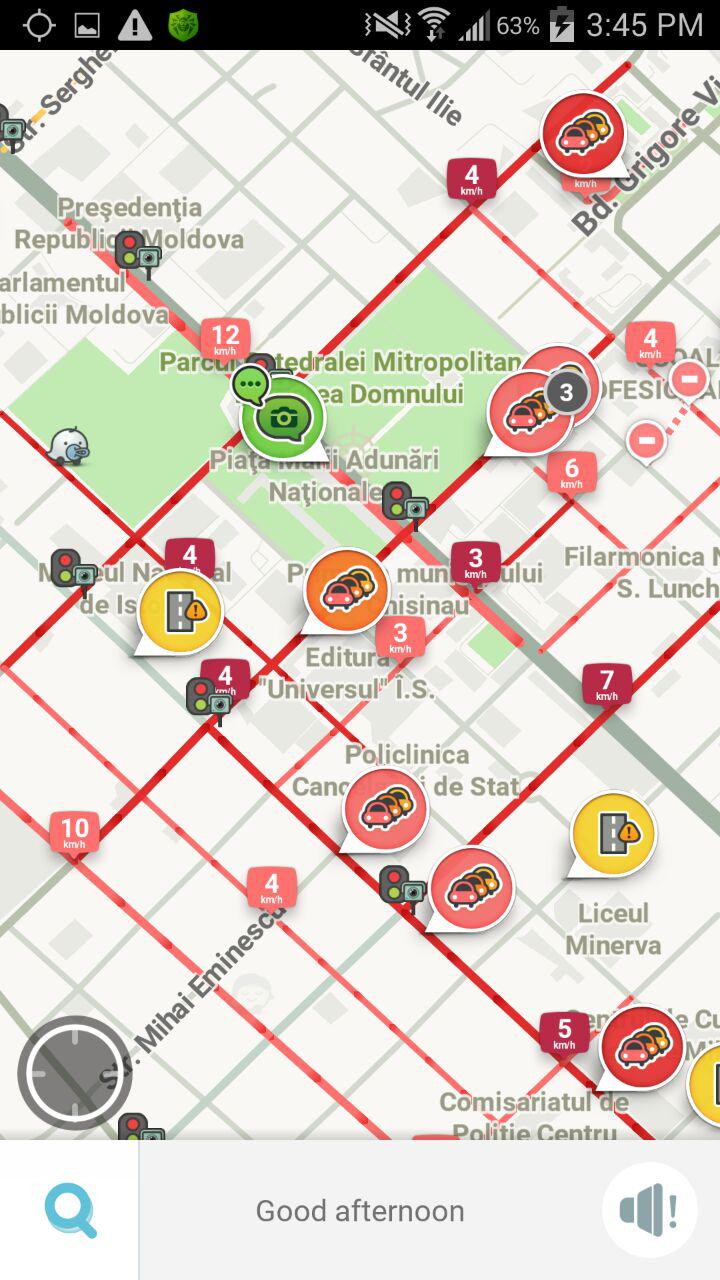The image size is (720, 1280).
Task: Open traffic jam alert near Bd. Grigore
Action: (x=583, y=134)
